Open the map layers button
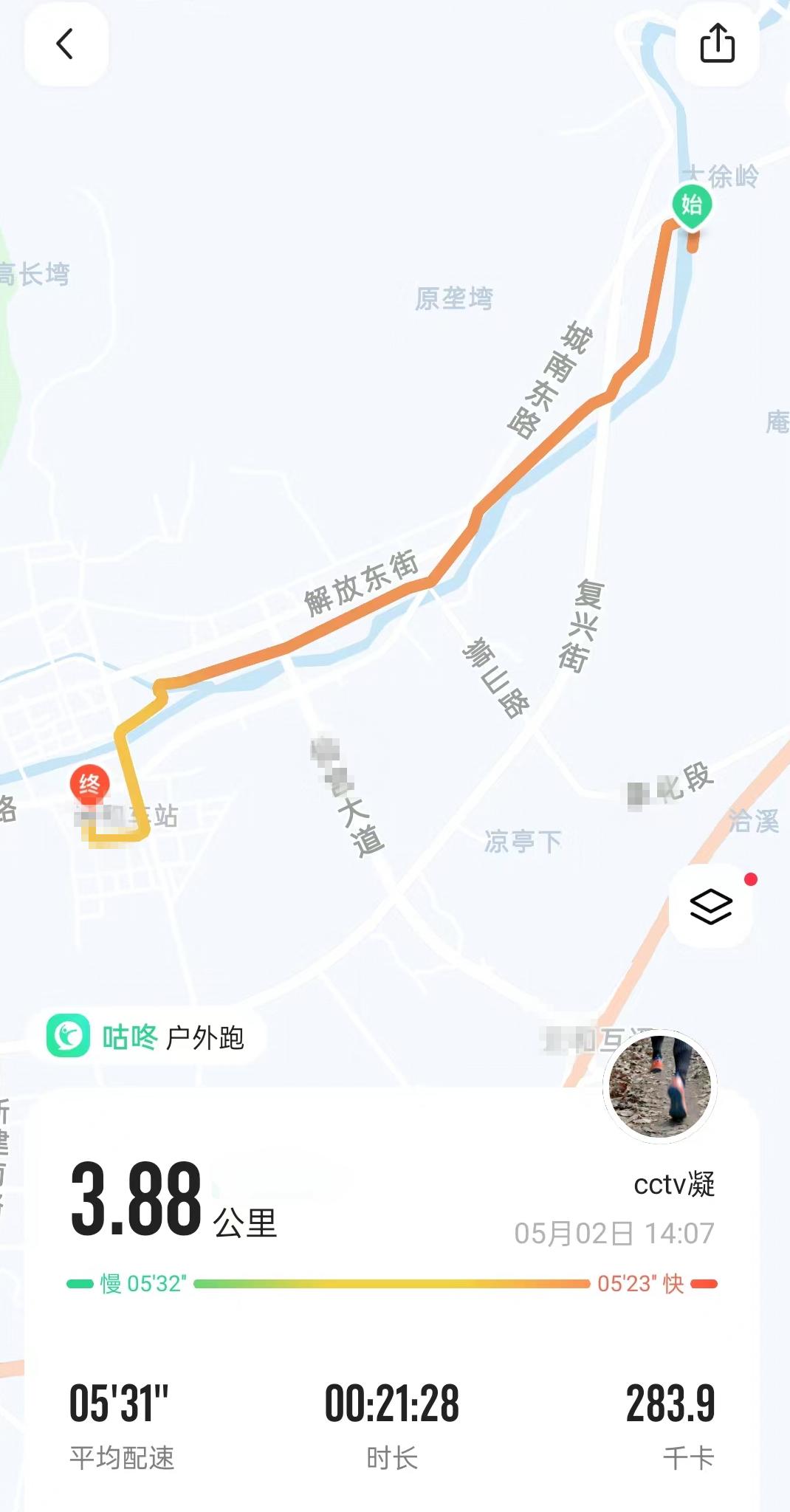Image resolution: width=790 pixels, height=1512 pixels. pyautogui.click(x=710, y=906)
